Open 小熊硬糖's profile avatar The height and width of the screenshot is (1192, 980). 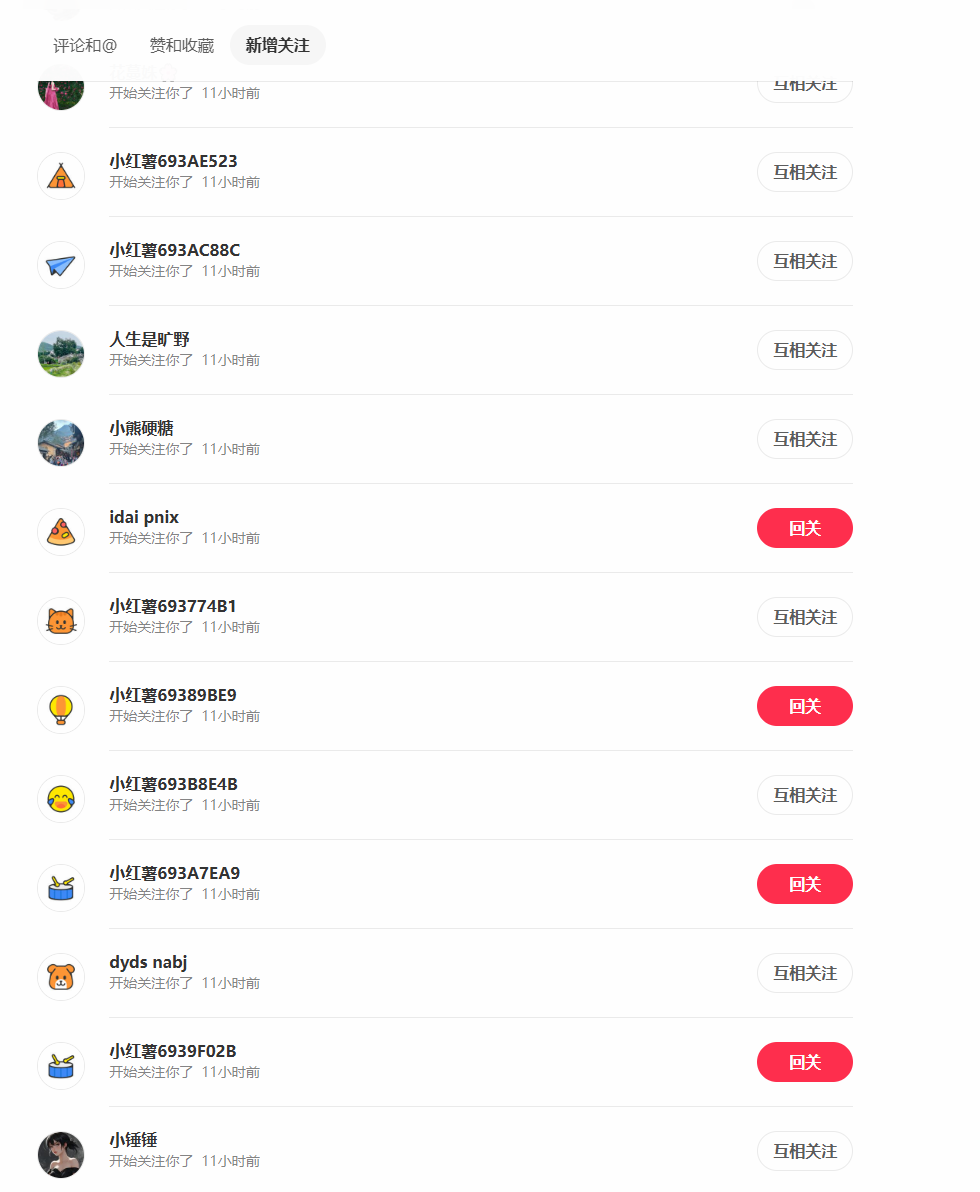tap(61, 443)
